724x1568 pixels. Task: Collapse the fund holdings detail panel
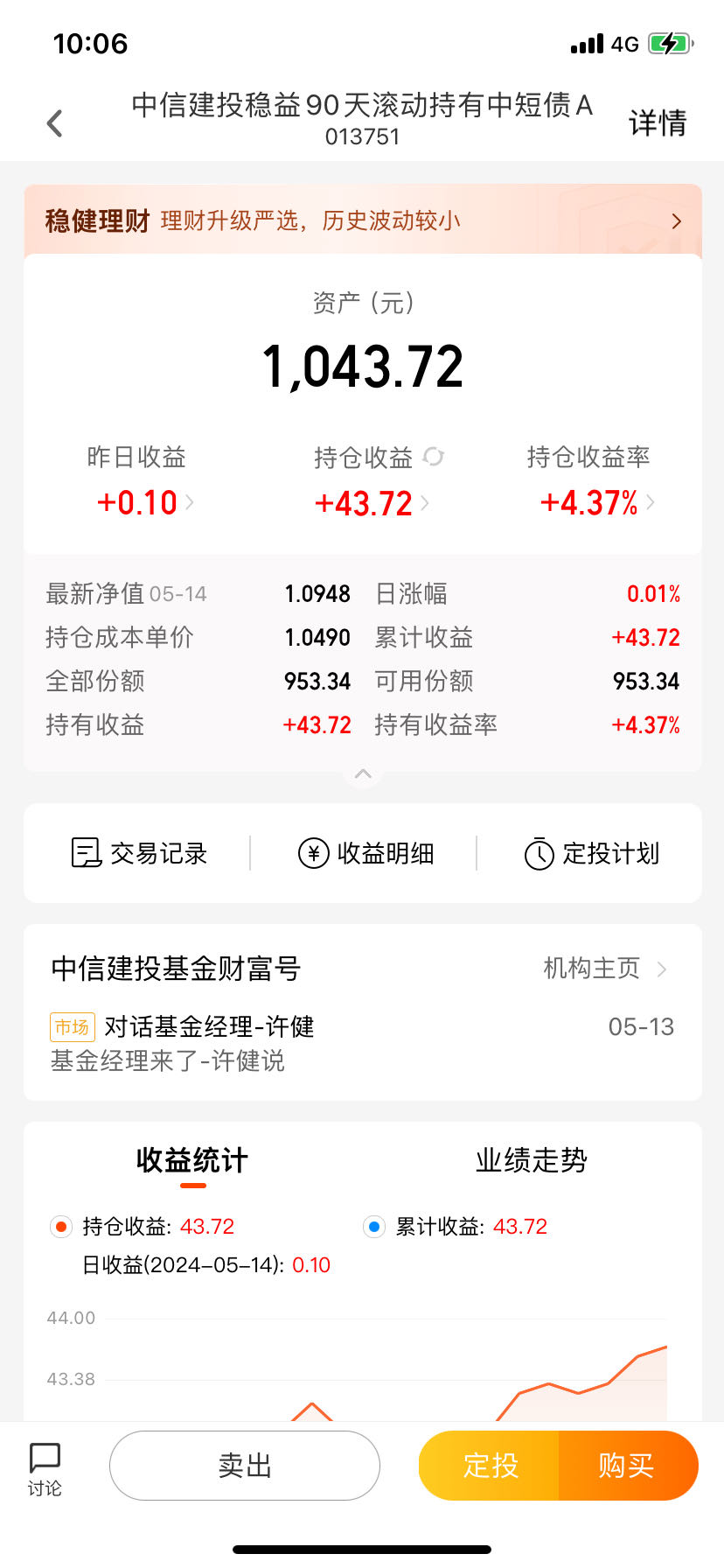coord(362,773)
